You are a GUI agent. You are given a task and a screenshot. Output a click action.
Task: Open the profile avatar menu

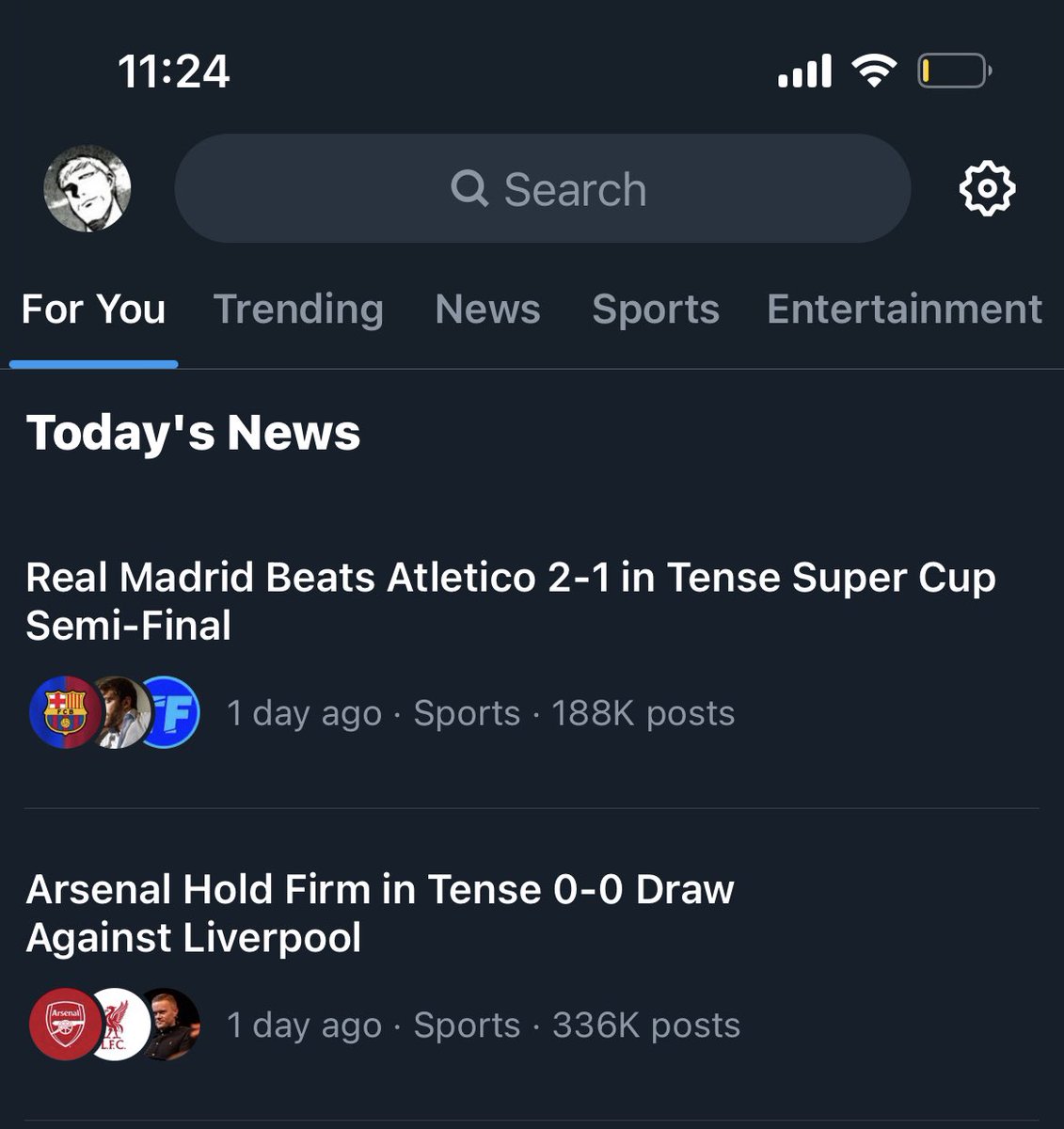(87, 189)
